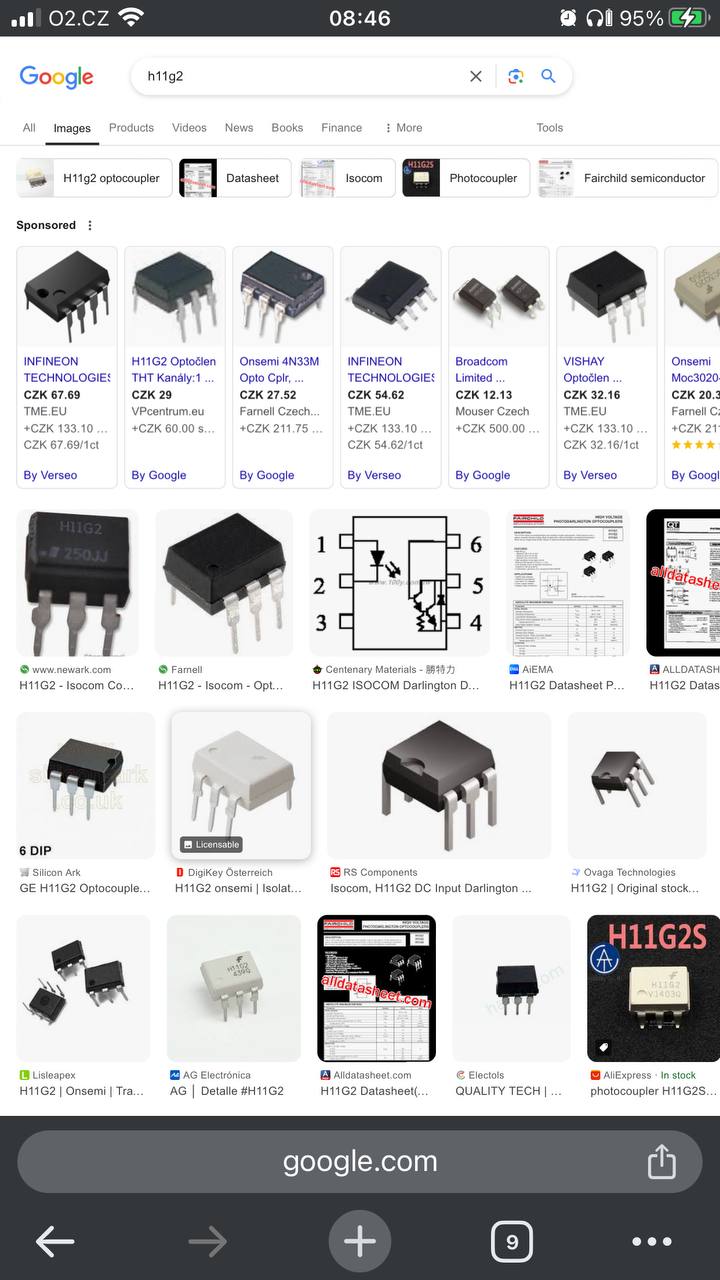The image size is (720, 1280).
Task: Select the Photocoupler suggestion chip
Action: (x=465, y=178)
